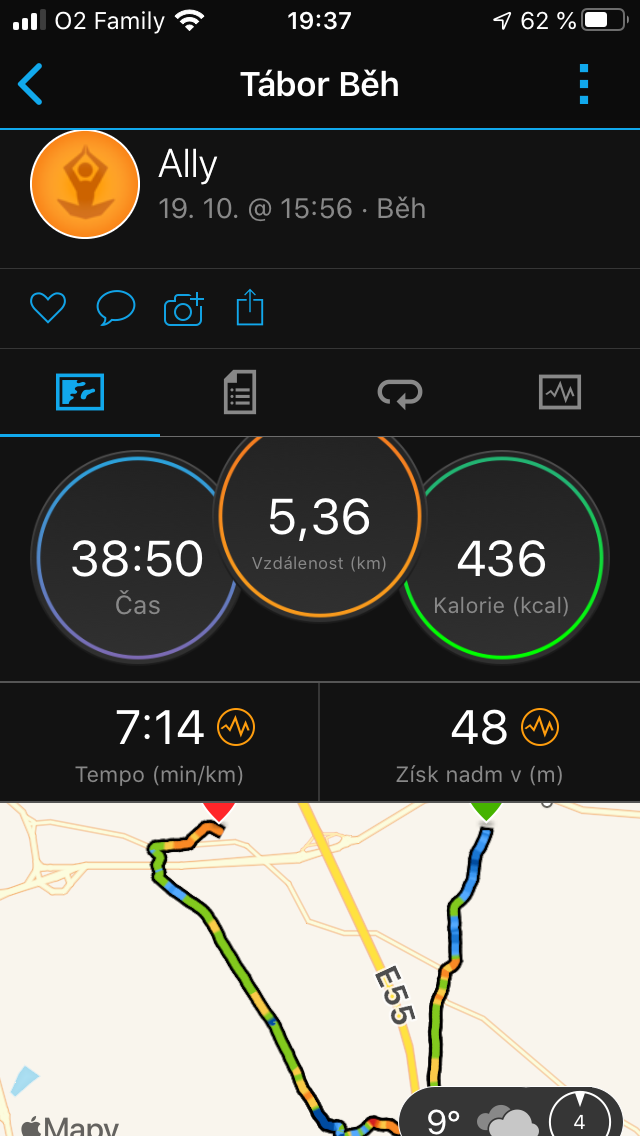
Task: Open the three-dot overflow menu
Action: pyautogui.click(x=584, y=85)
